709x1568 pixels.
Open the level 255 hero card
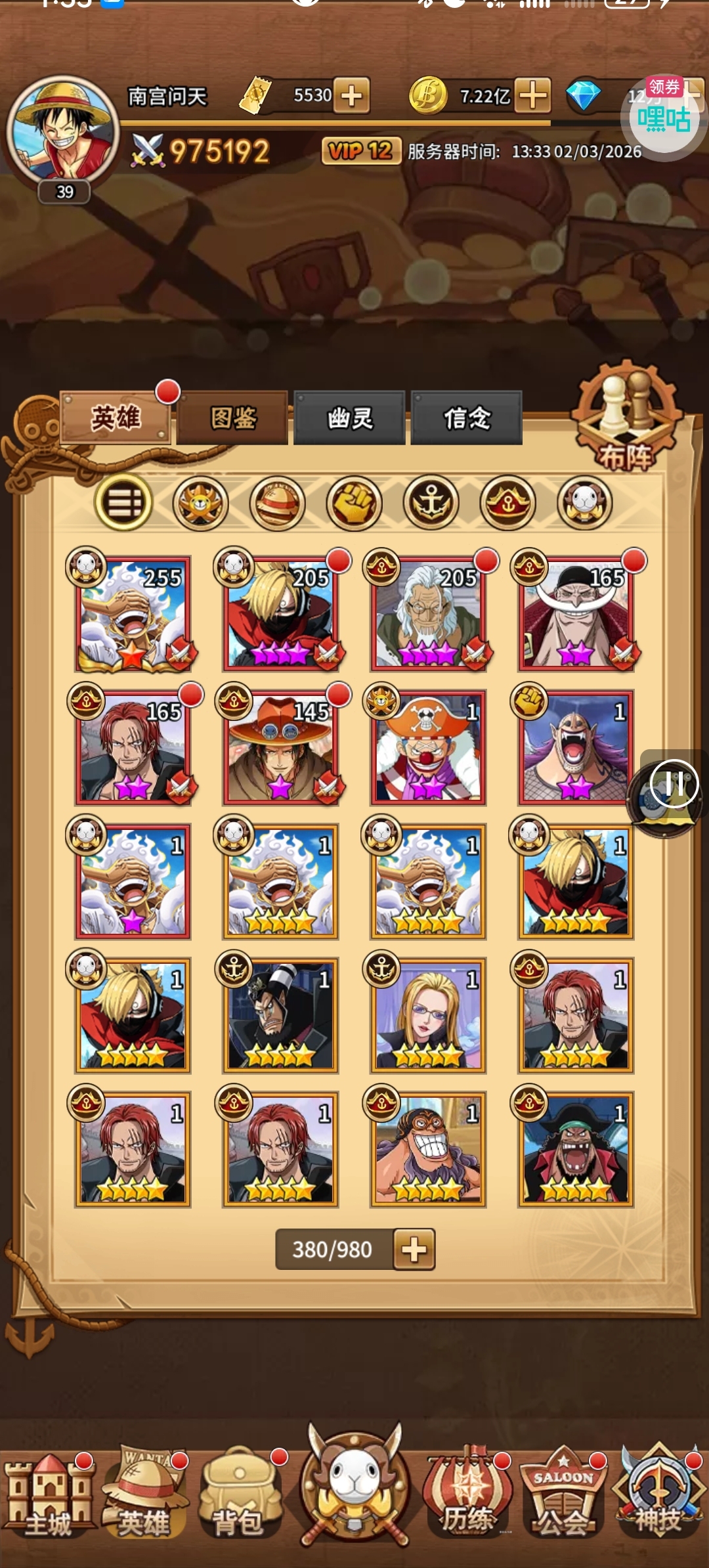(x=133, y=615)
